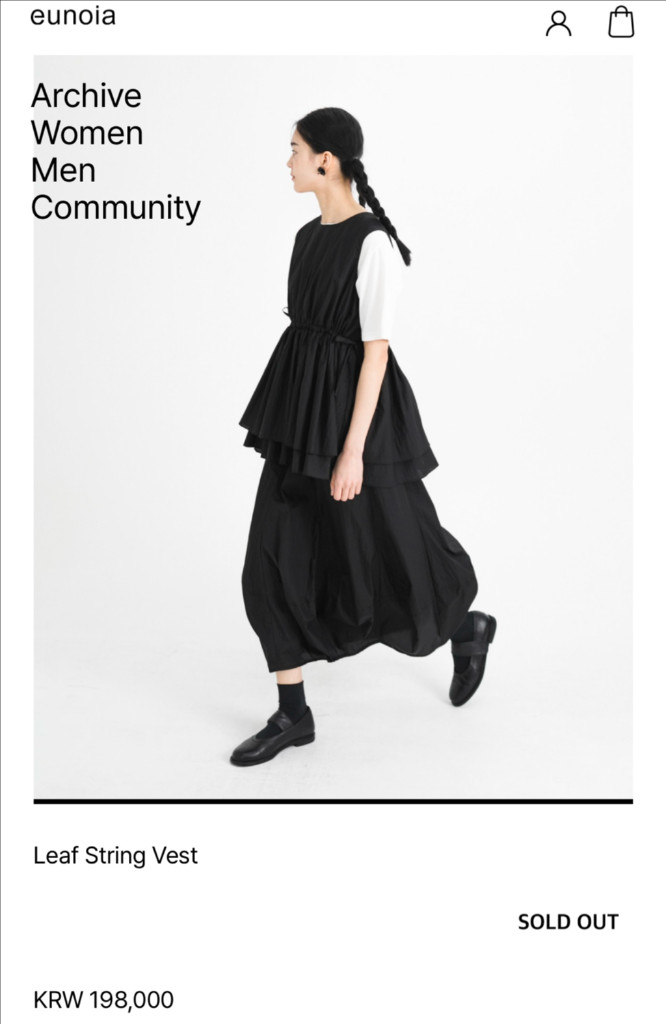Browse the Men category
This screenshot has width=666, height=1024.
pos(63,170)
